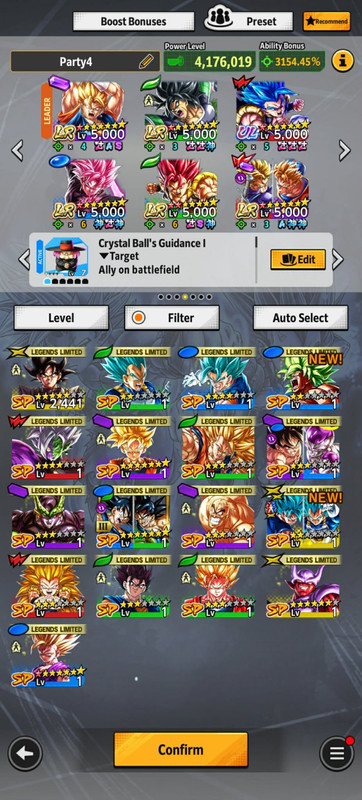
Task: Select the leader character slot
Action: [x=85, y=115]
